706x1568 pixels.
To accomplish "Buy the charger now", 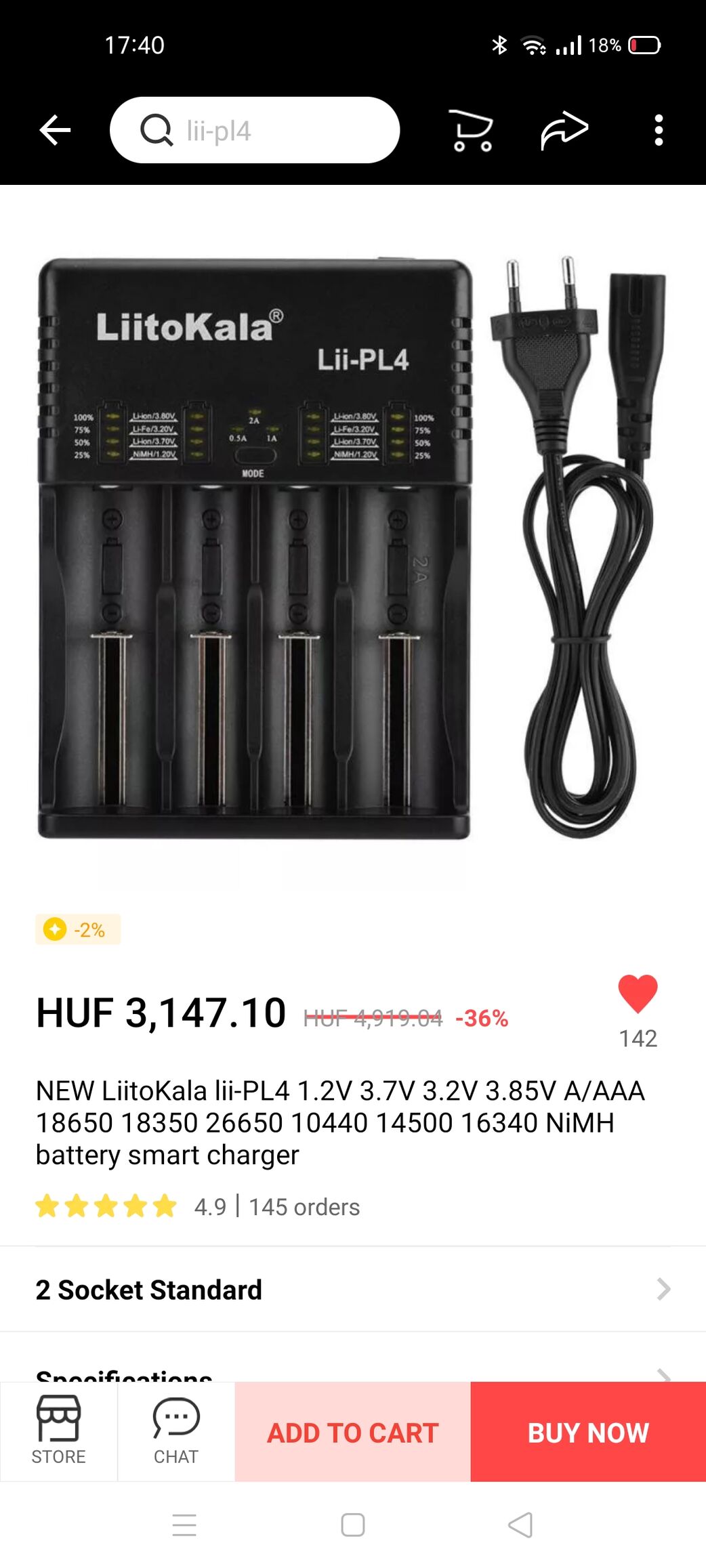I will pyautogui.click(x=588, y=1432).
